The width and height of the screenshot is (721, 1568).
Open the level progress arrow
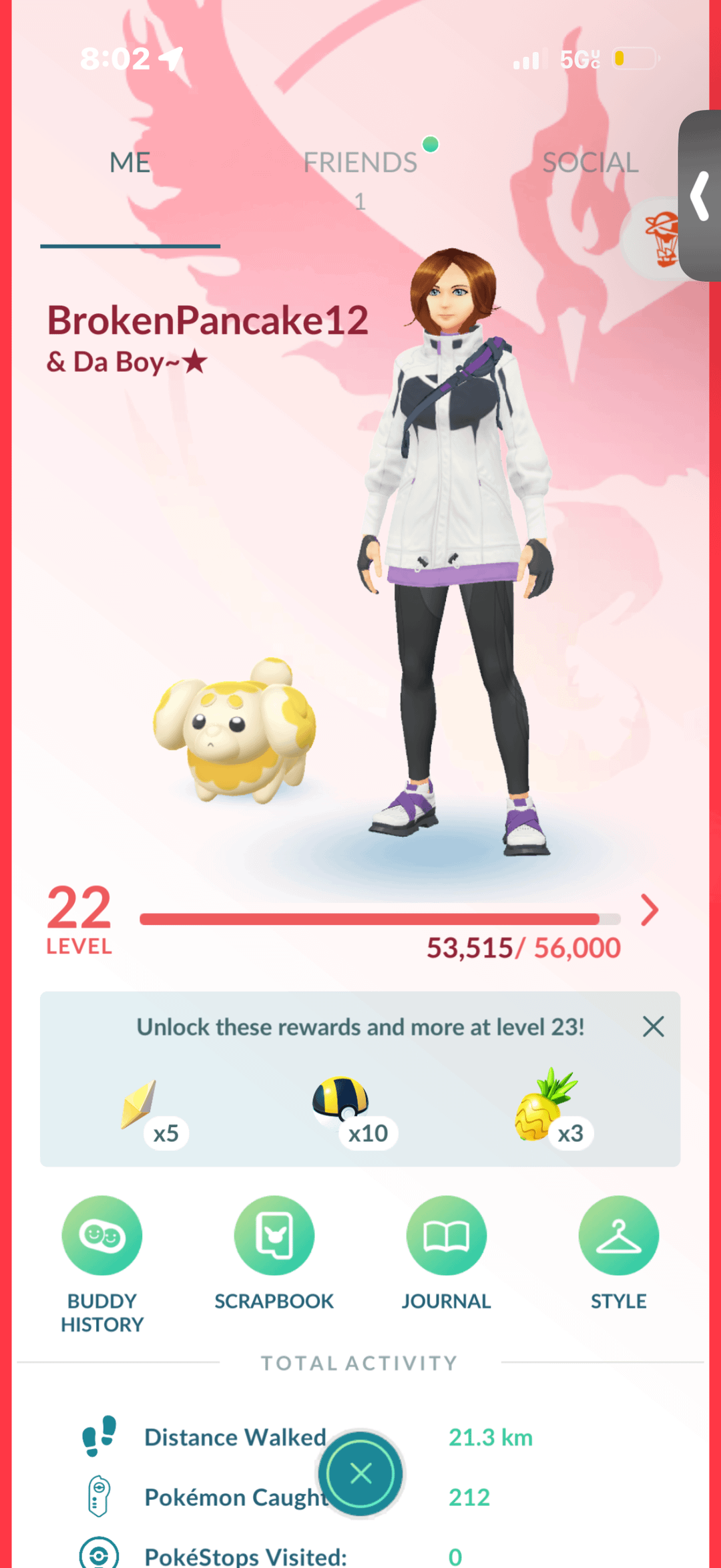[649, 910]
